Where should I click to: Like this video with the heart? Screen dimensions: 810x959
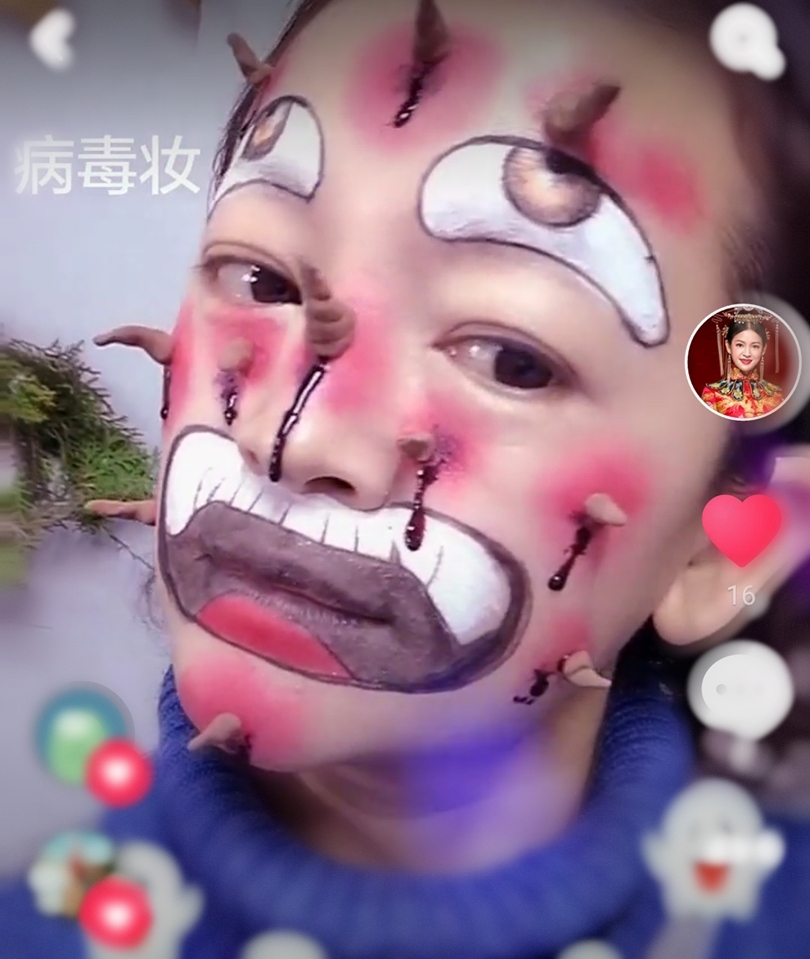pyautogui.click(x=741, y=529)
